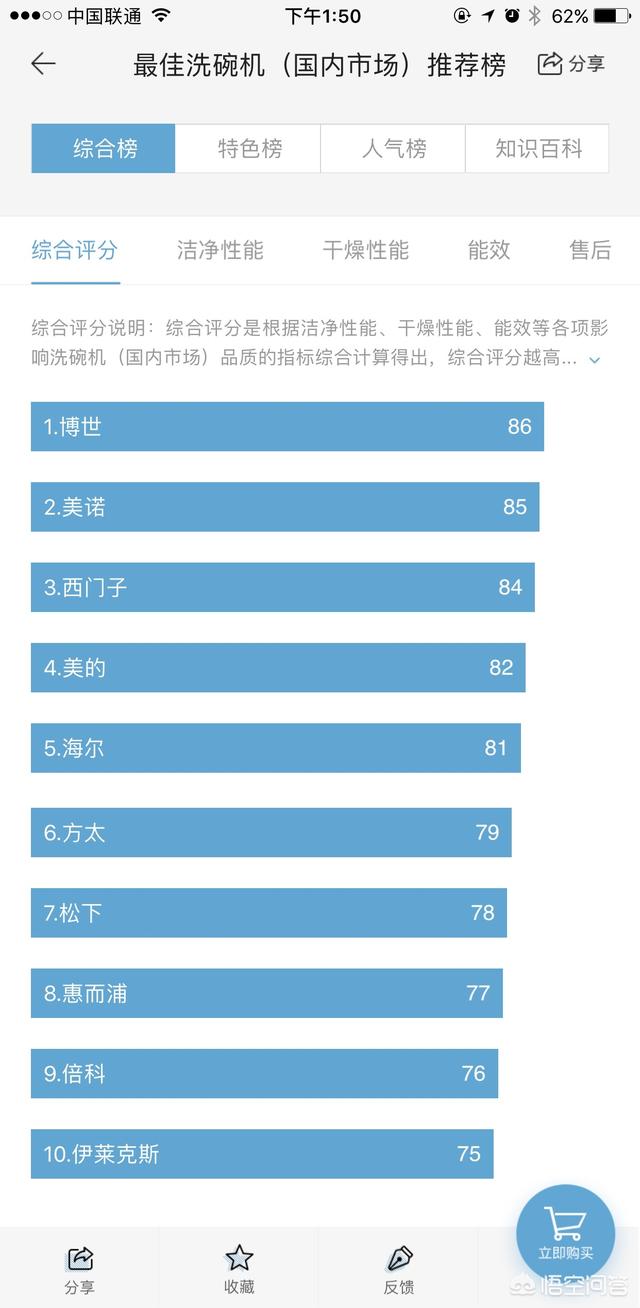Open the 知识百科 tab
This screenshot has height=1308, width=640.
(538, 149)
